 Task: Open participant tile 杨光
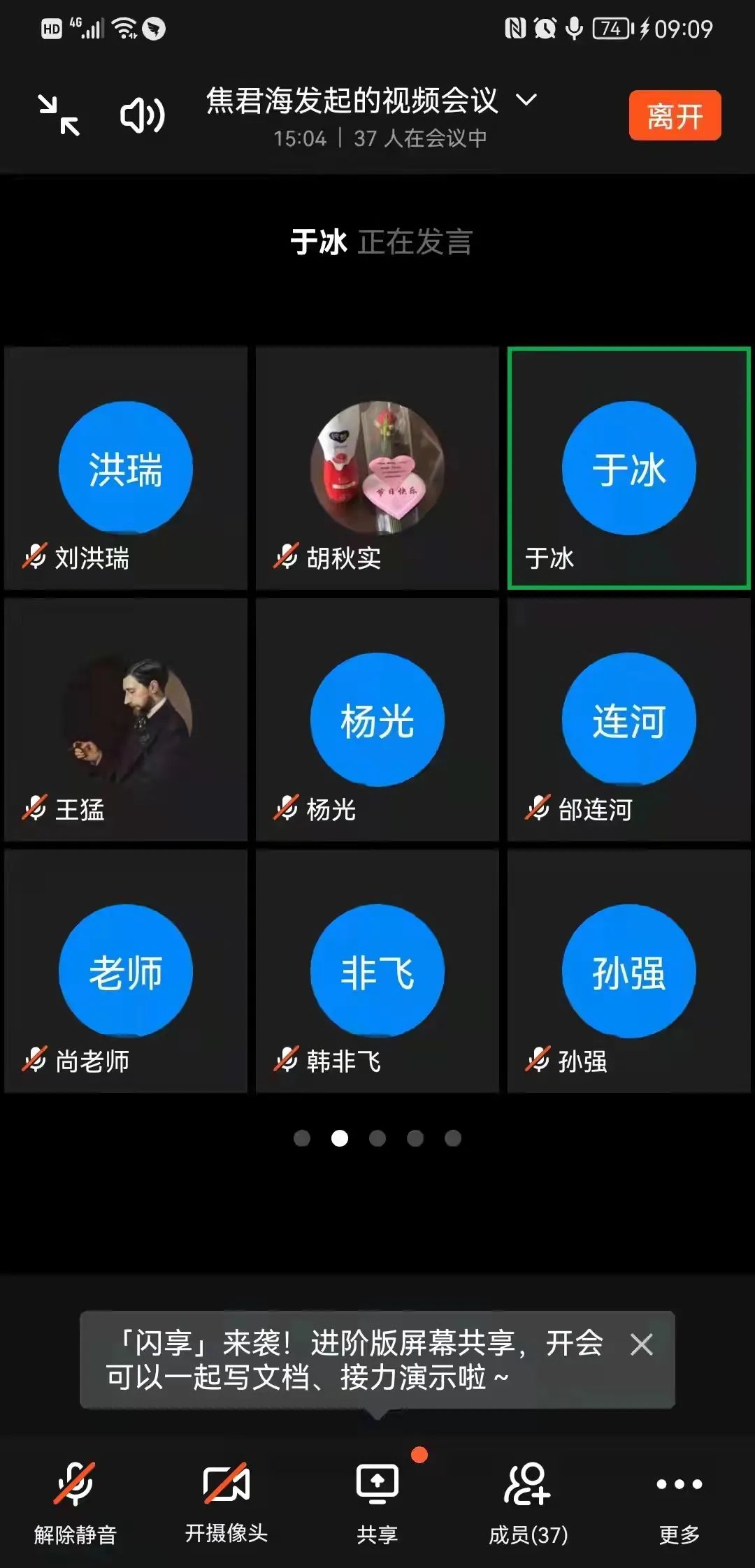point(377,720)
